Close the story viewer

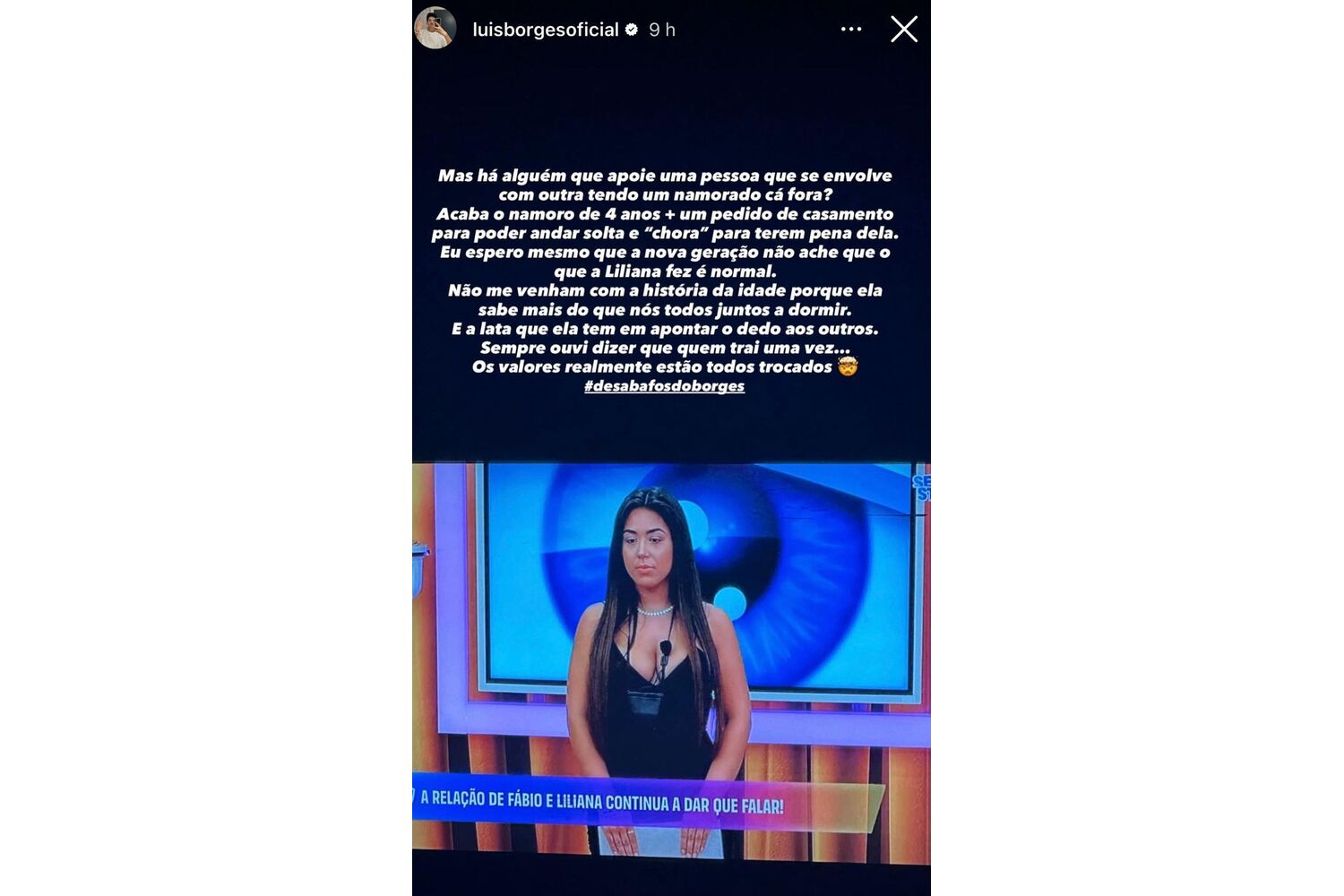click(x=903, y=30)
